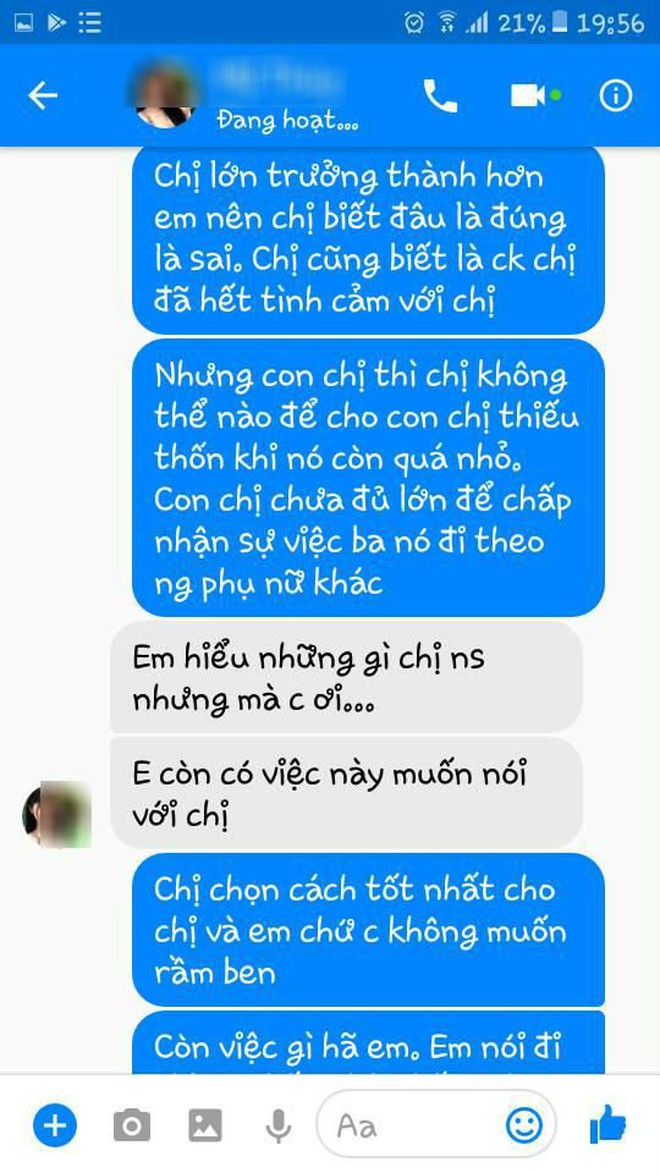Viewport: 660px width, 1173px height.
Task: Open the camera to take a photo
Action: point(130,1126)
